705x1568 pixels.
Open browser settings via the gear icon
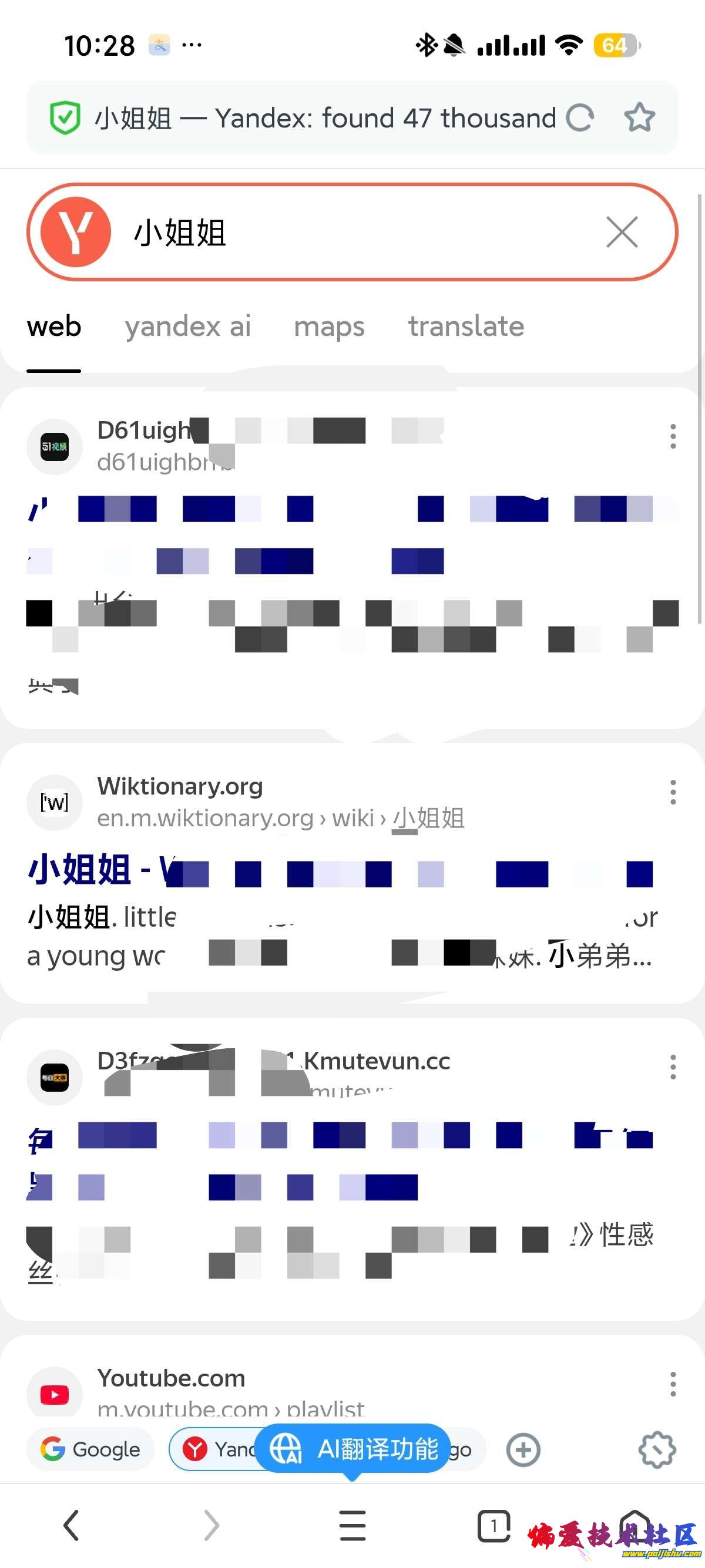pos(658,1450)
